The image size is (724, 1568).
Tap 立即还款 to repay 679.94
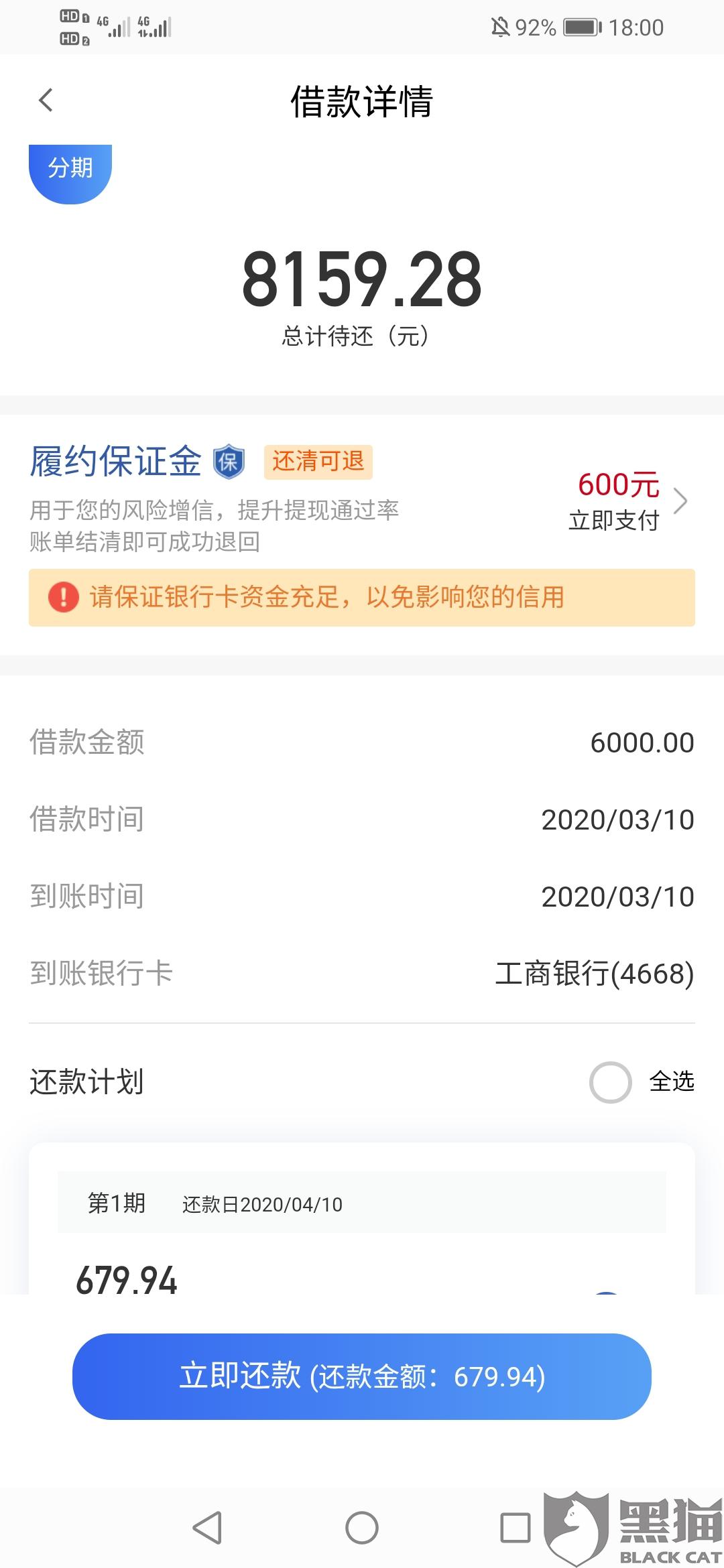coord(362,1376)
